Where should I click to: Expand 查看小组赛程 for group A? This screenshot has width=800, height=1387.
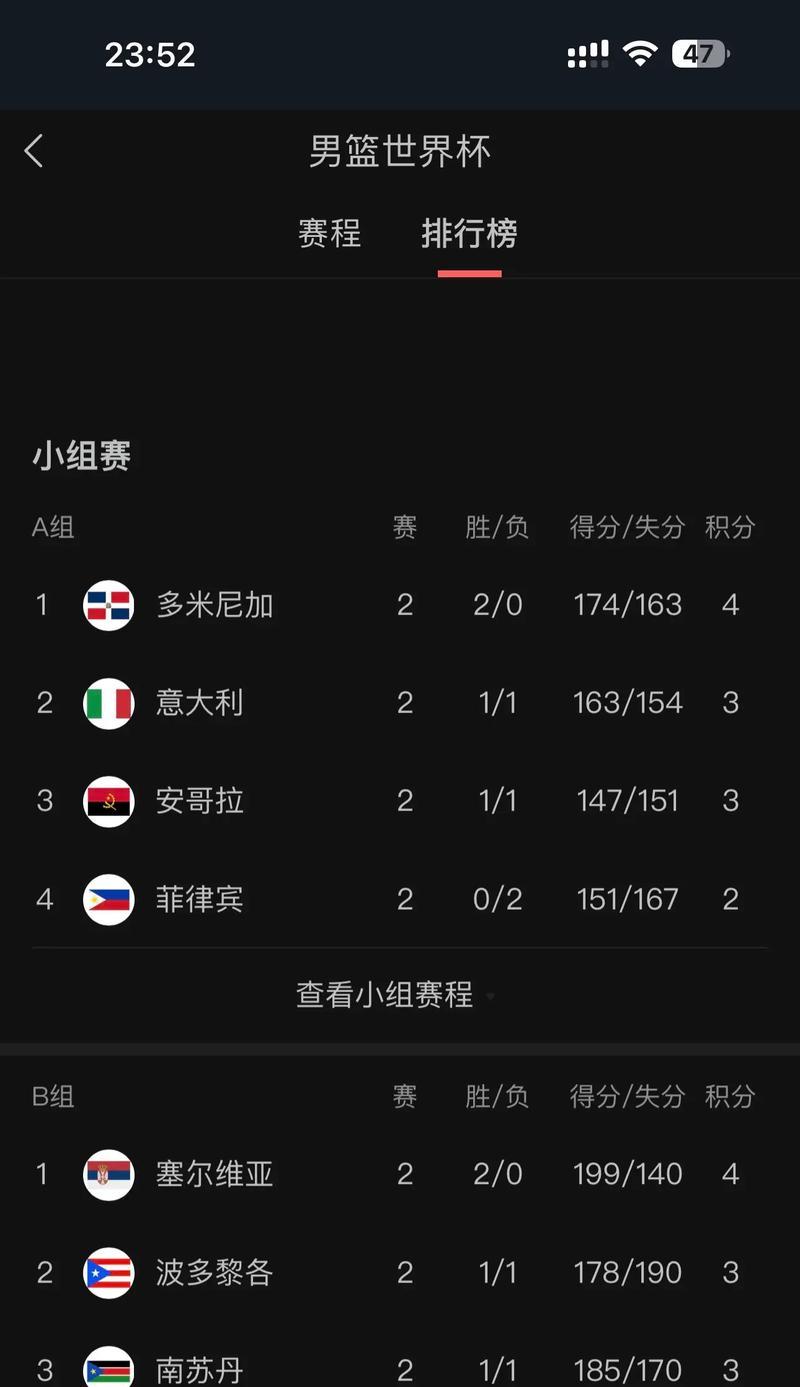click(395, 995)
